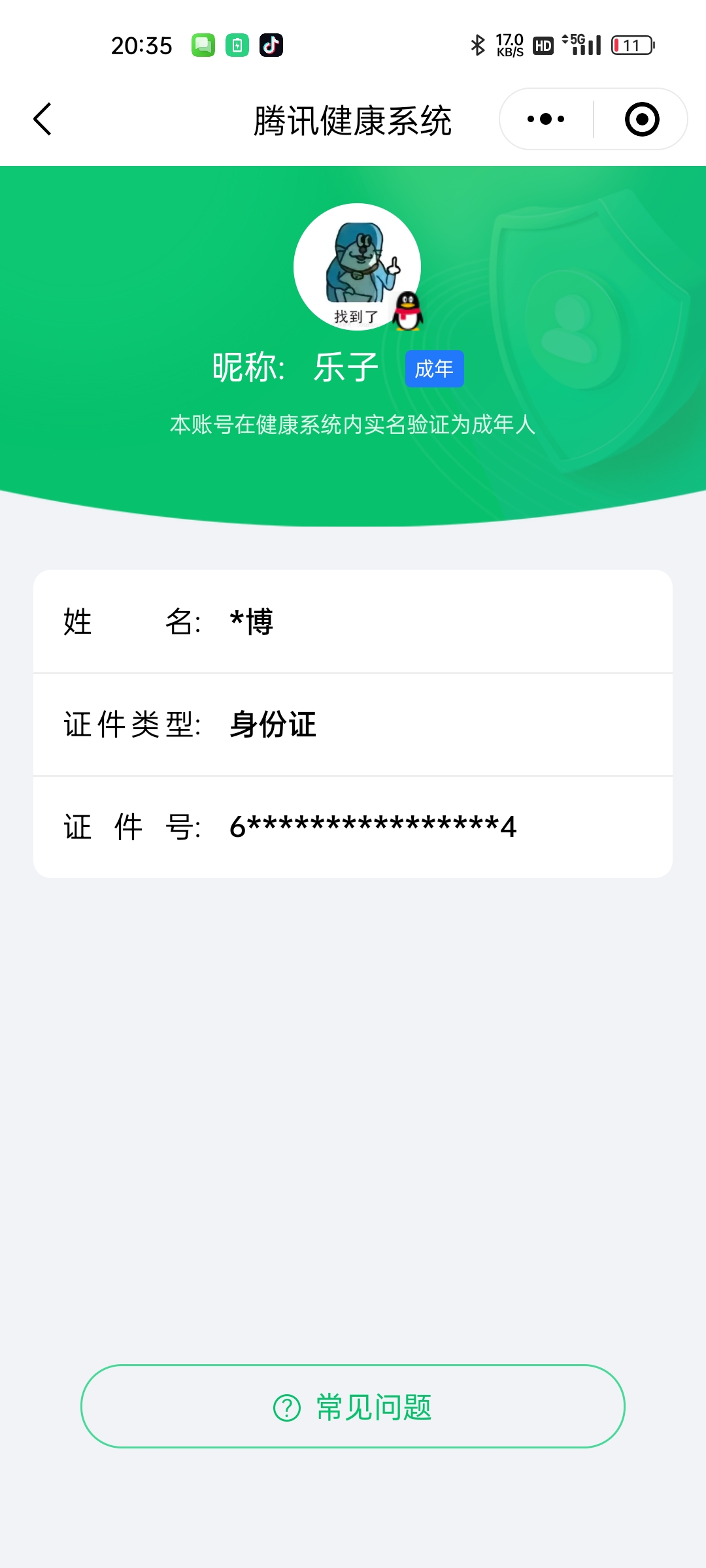
Task: Tap the 成年 status badge
Action: click(434, 368)
